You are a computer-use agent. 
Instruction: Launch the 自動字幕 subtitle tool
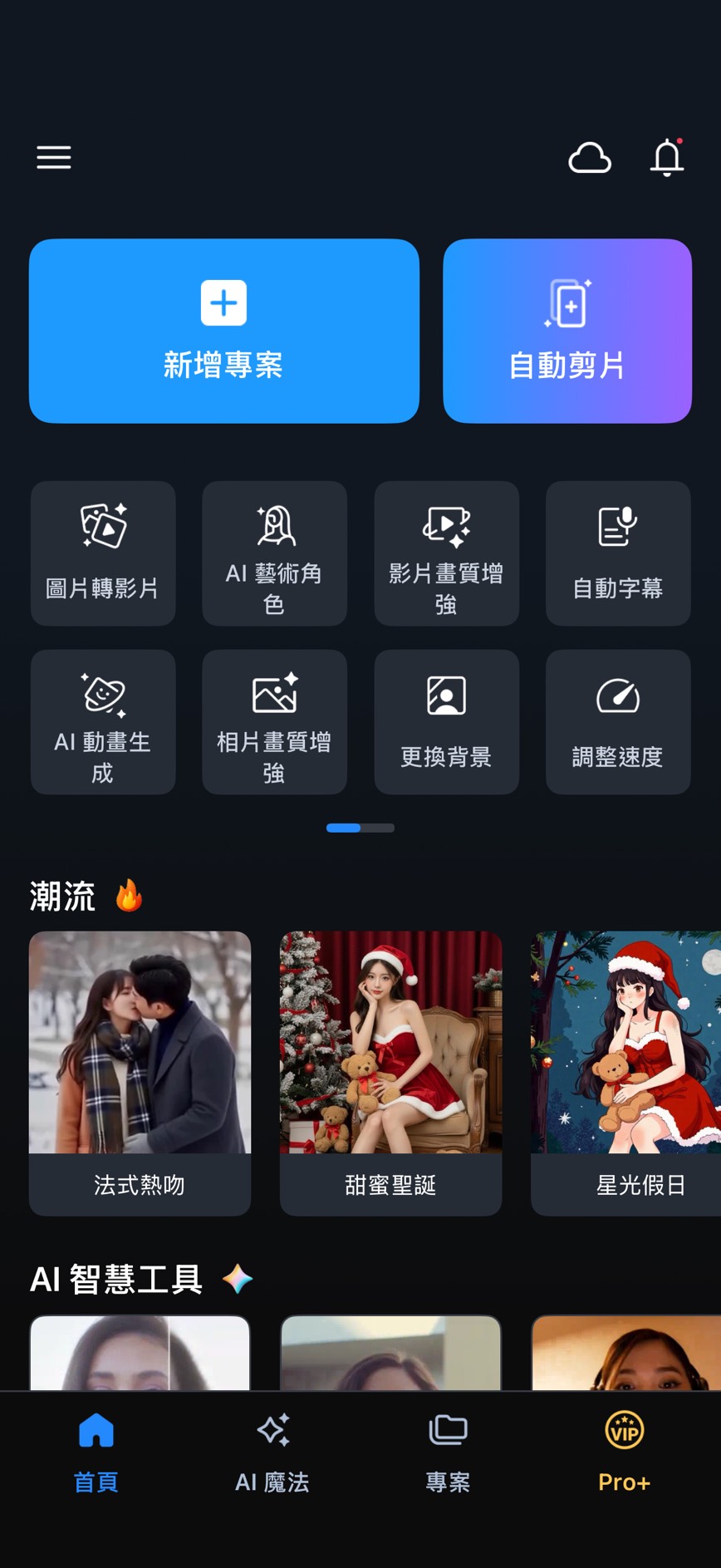coord(618,553)
